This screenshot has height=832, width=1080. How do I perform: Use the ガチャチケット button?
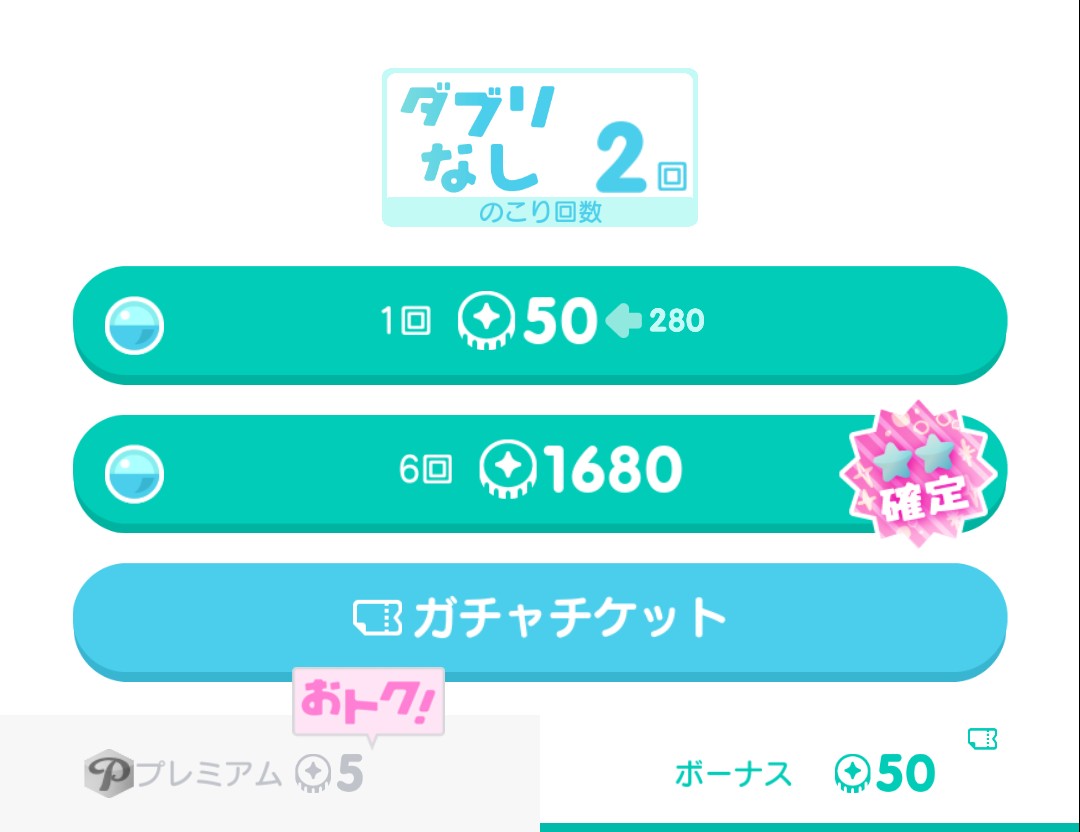click(x=540, y=618)
